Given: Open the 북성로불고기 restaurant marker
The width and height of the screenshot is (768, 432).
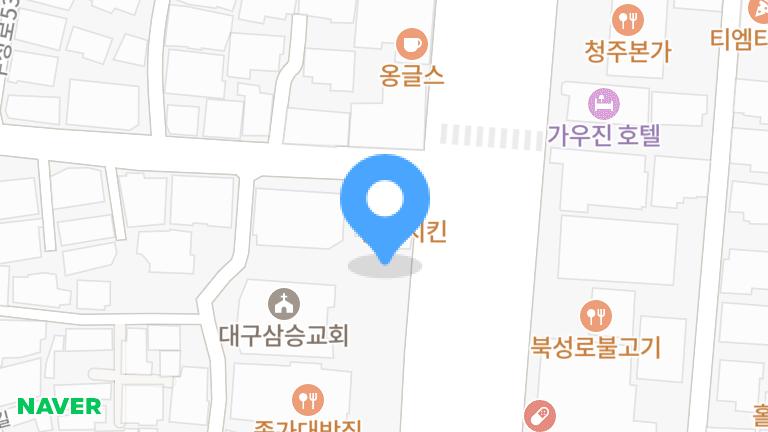Looking at the screenshot, I should click(x=596, y=316).
